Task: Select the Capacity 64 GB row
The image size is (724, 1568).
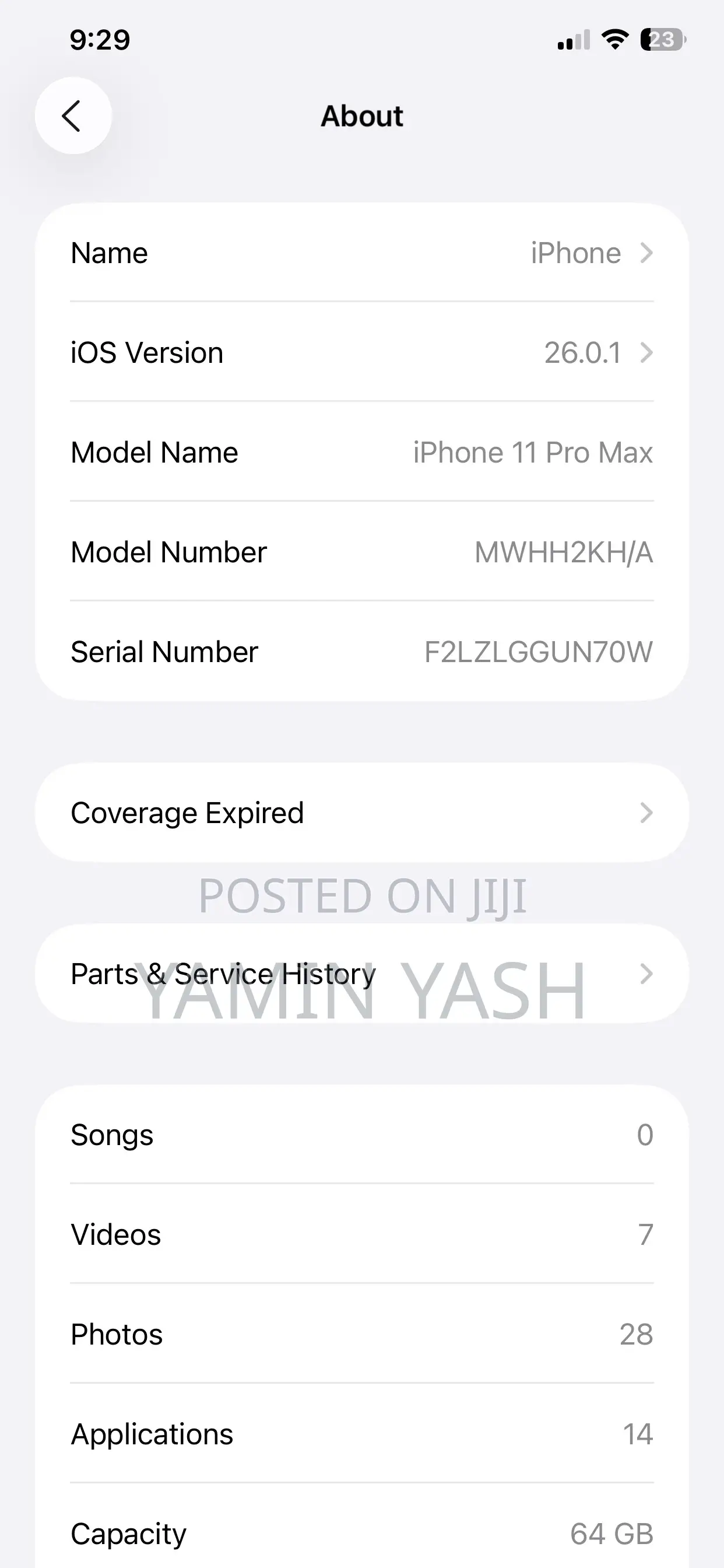Action: (x=362, y=1532)
